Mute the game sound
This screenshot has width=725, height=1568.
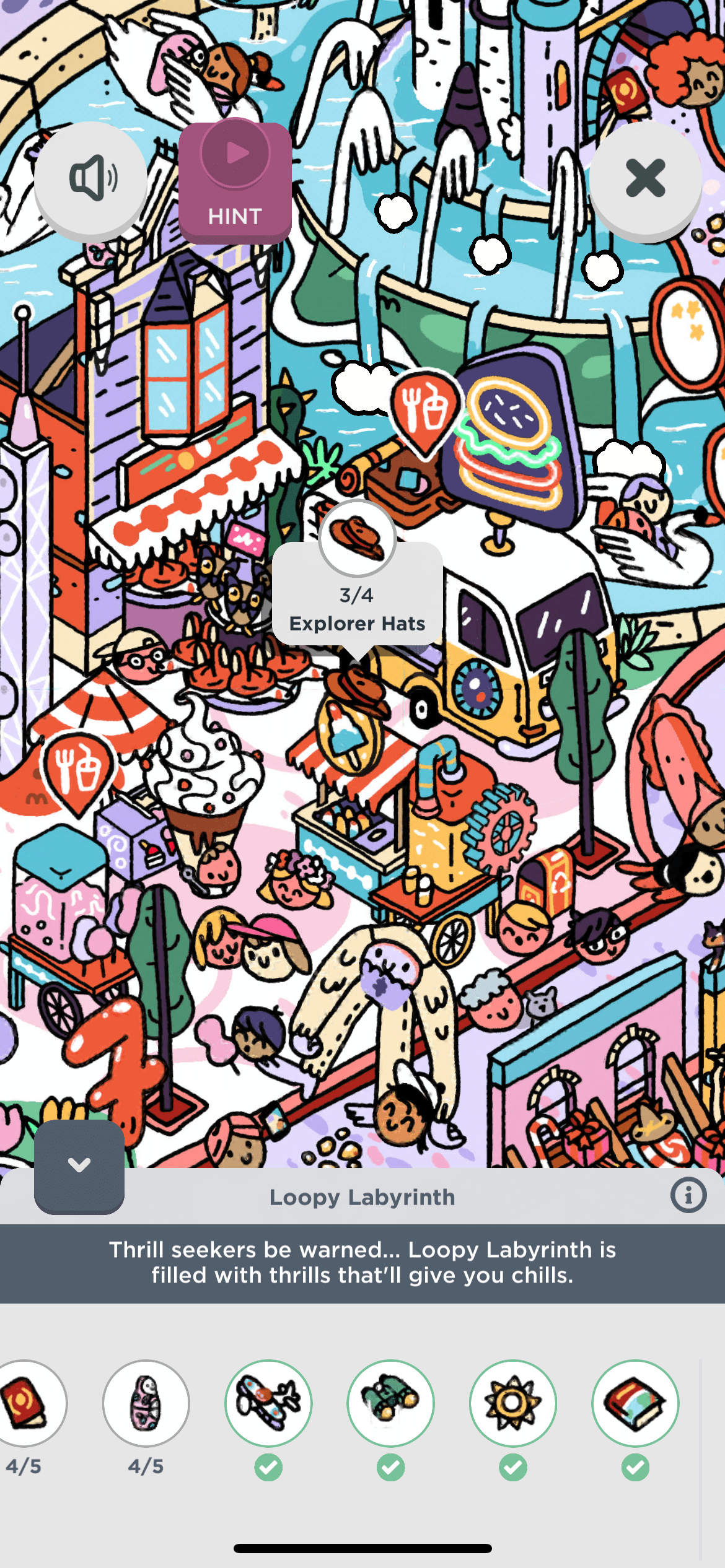click(90, 179)
